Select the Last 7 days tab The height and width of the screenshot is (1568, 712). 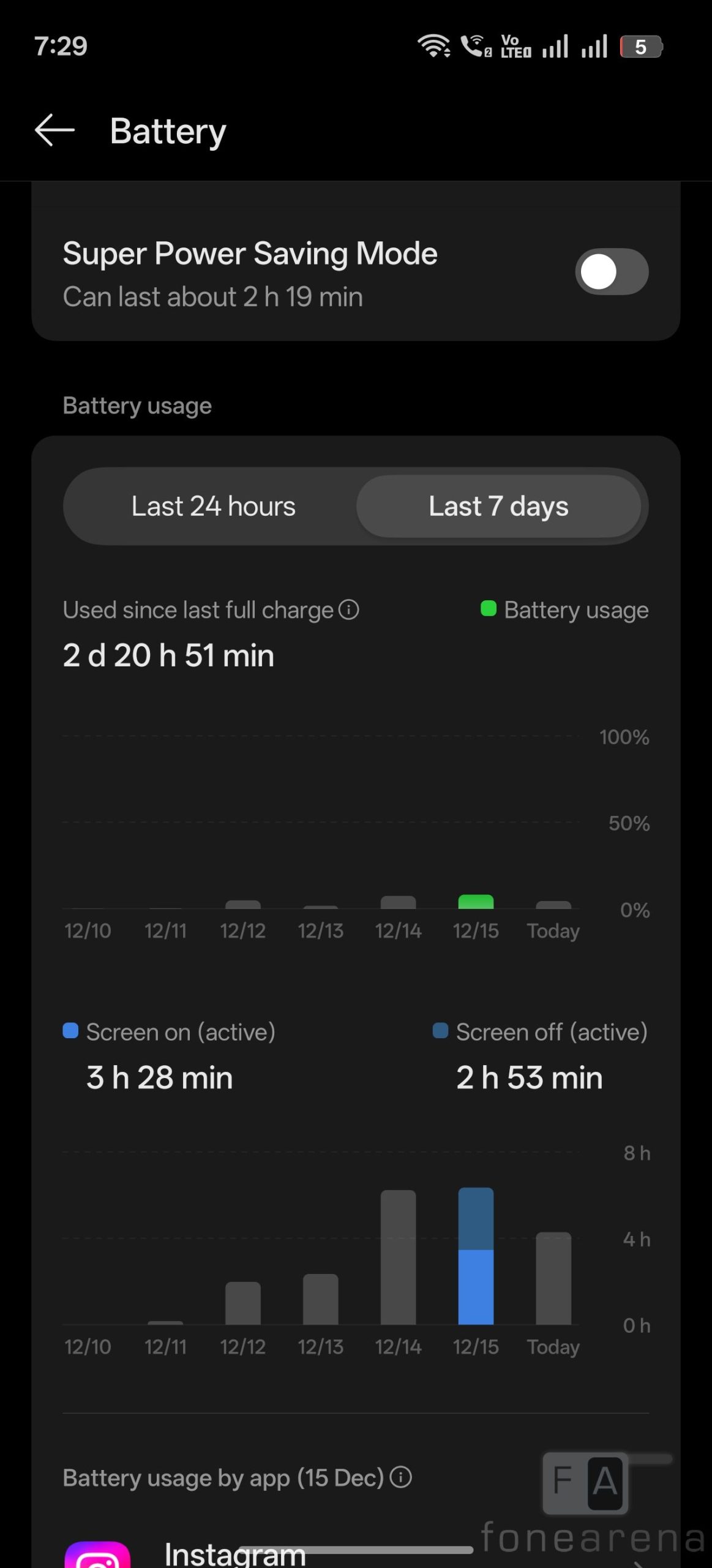point(498,507)
